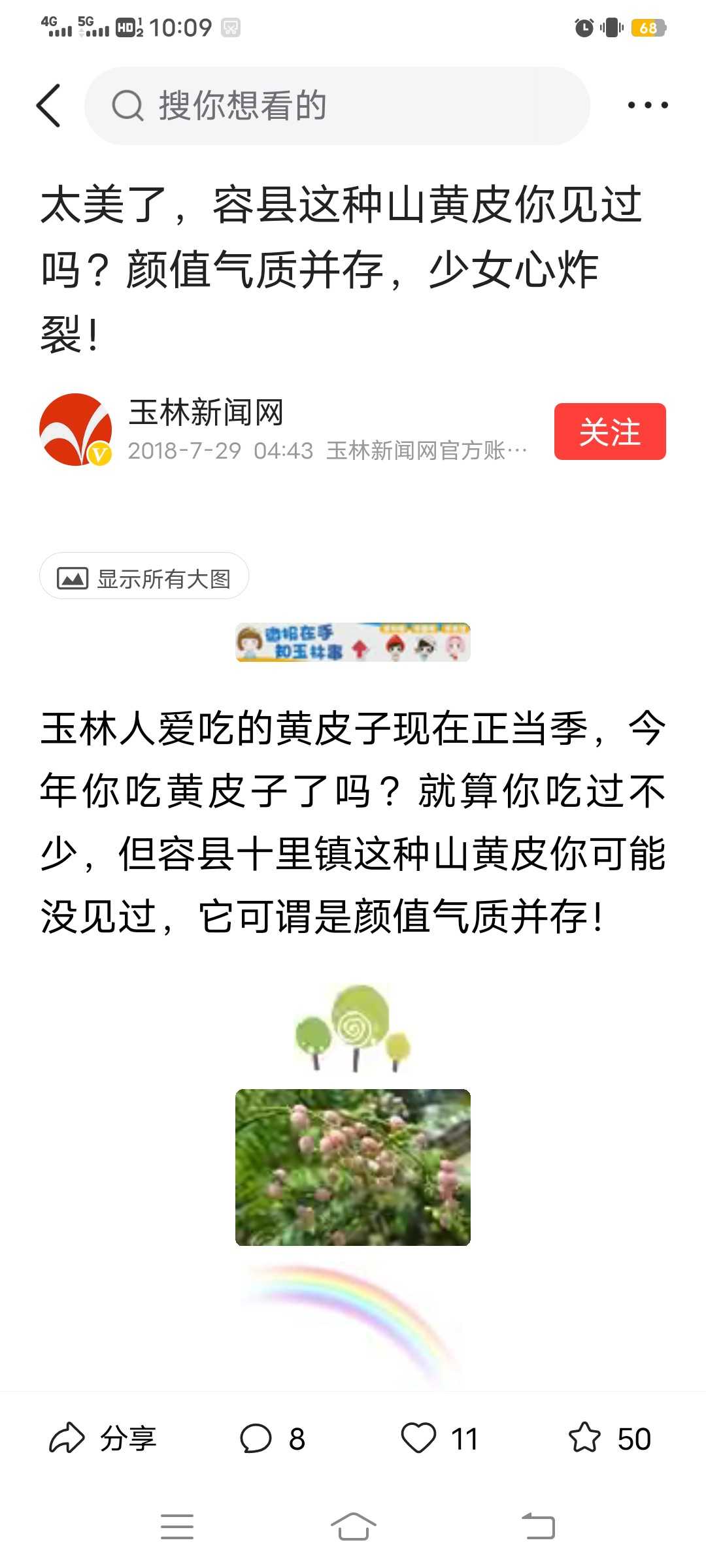Screen dimensions: 706x1568
Task: Go back using the top-left arrow
Action: pyautogui.click(x=48, y=105)
